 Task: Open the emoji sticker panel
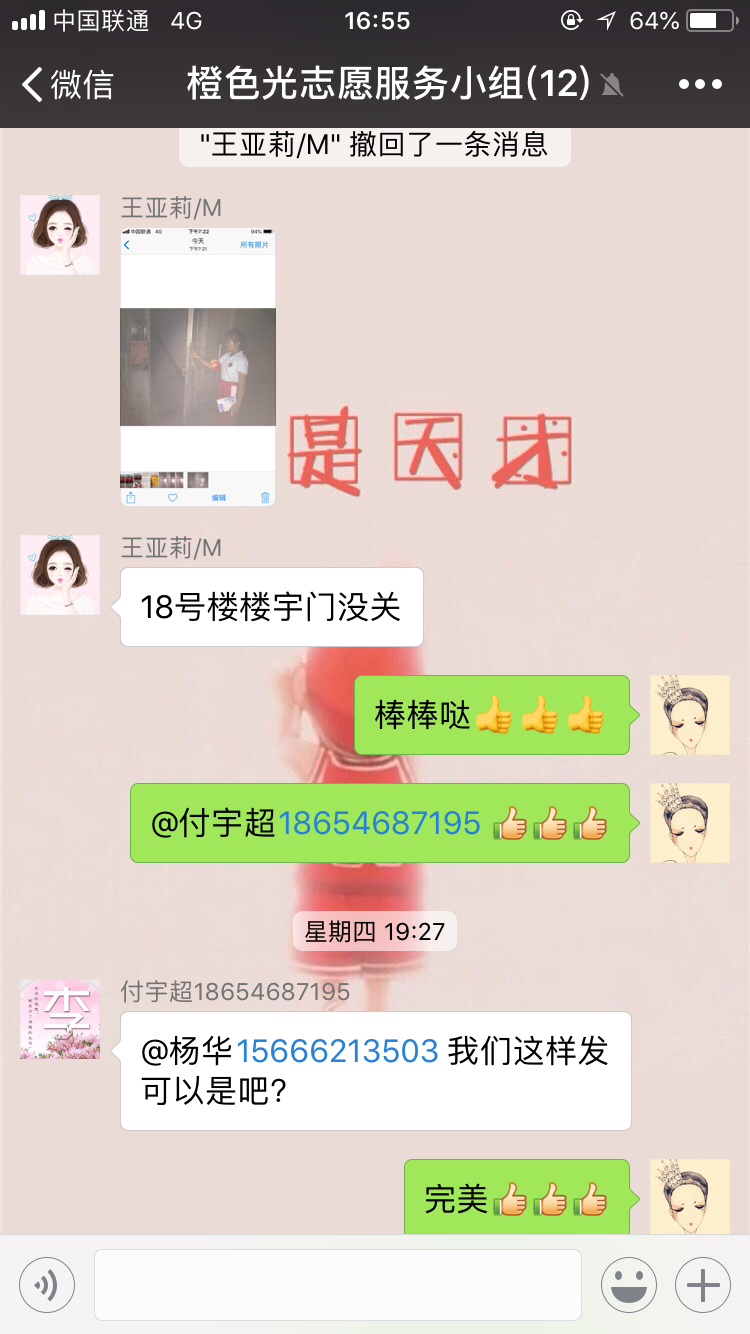coord(629,1285)
